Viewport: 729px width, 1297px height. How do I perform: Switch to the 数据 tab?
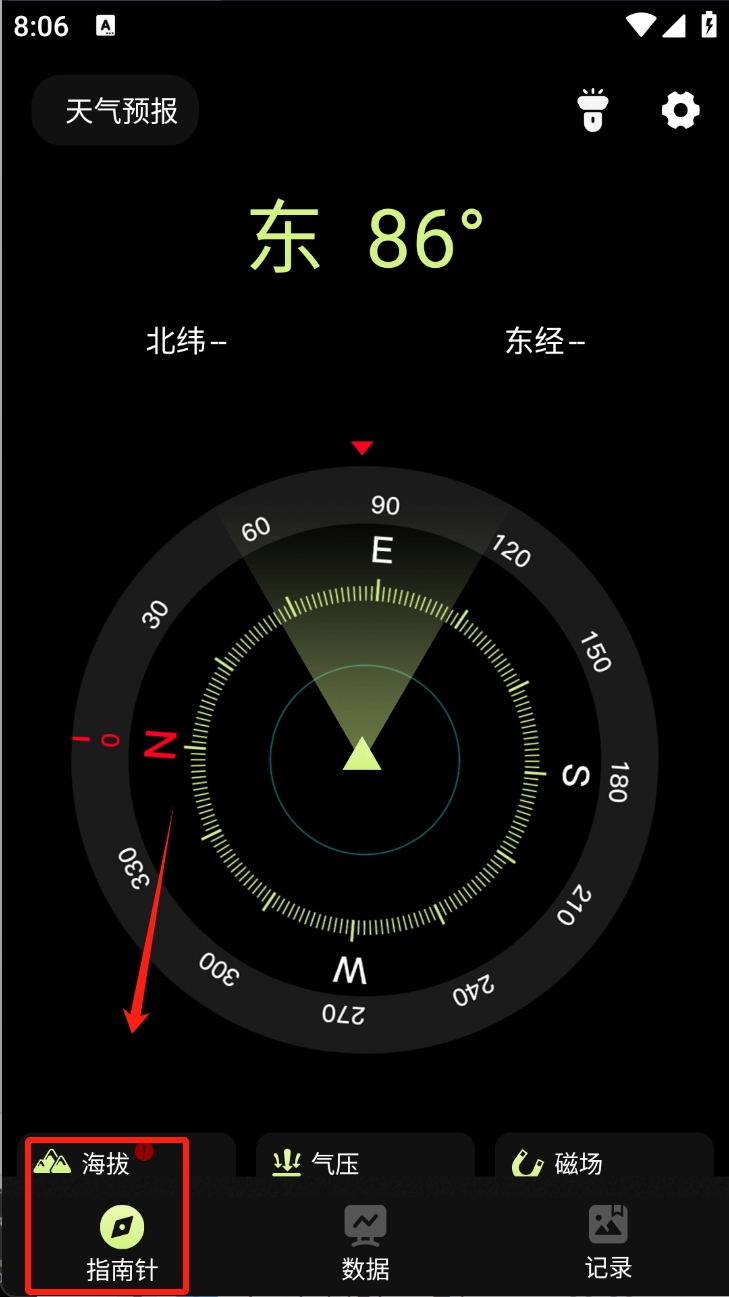pyautogui.click(x=365, y=1245)
